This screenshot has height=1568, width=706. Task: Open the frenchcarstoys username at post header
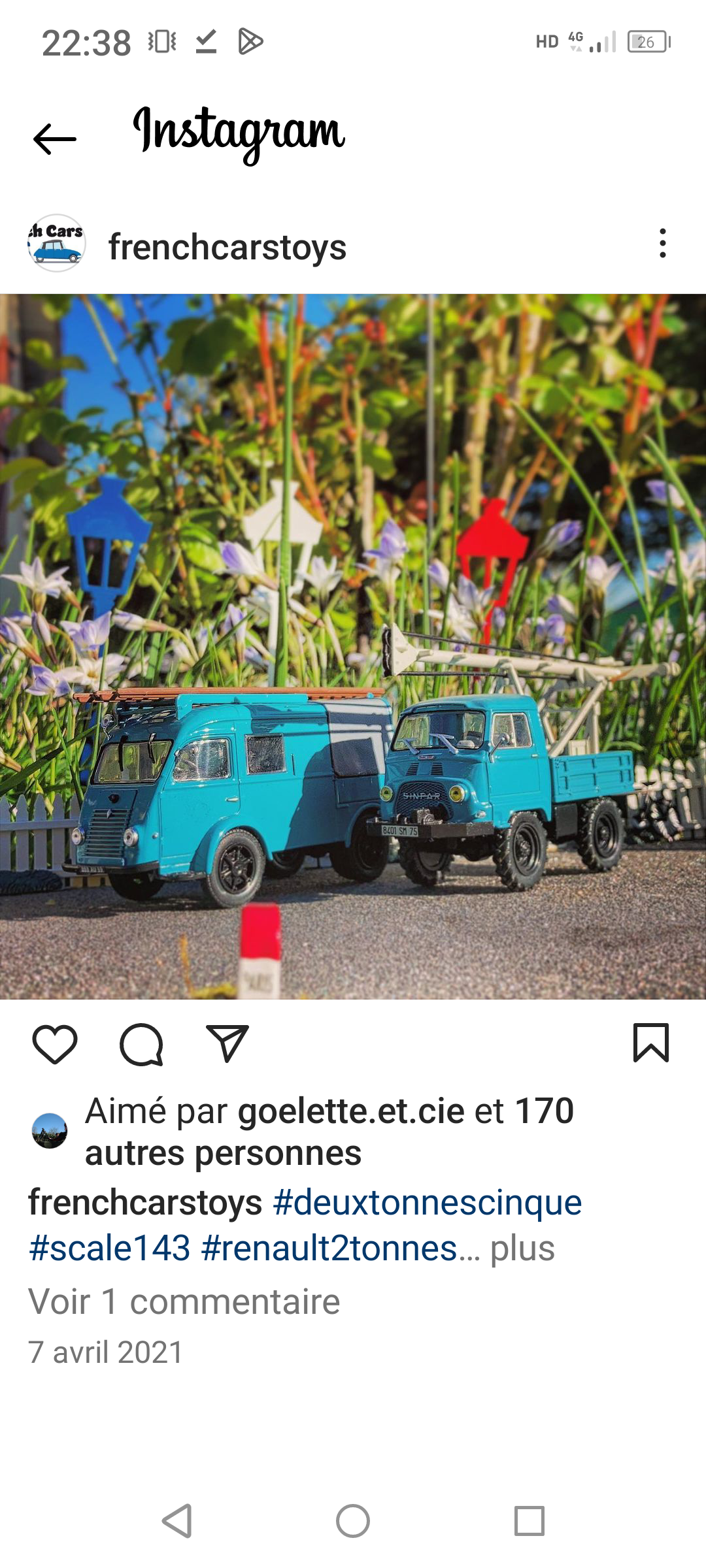tap(227, 247)
